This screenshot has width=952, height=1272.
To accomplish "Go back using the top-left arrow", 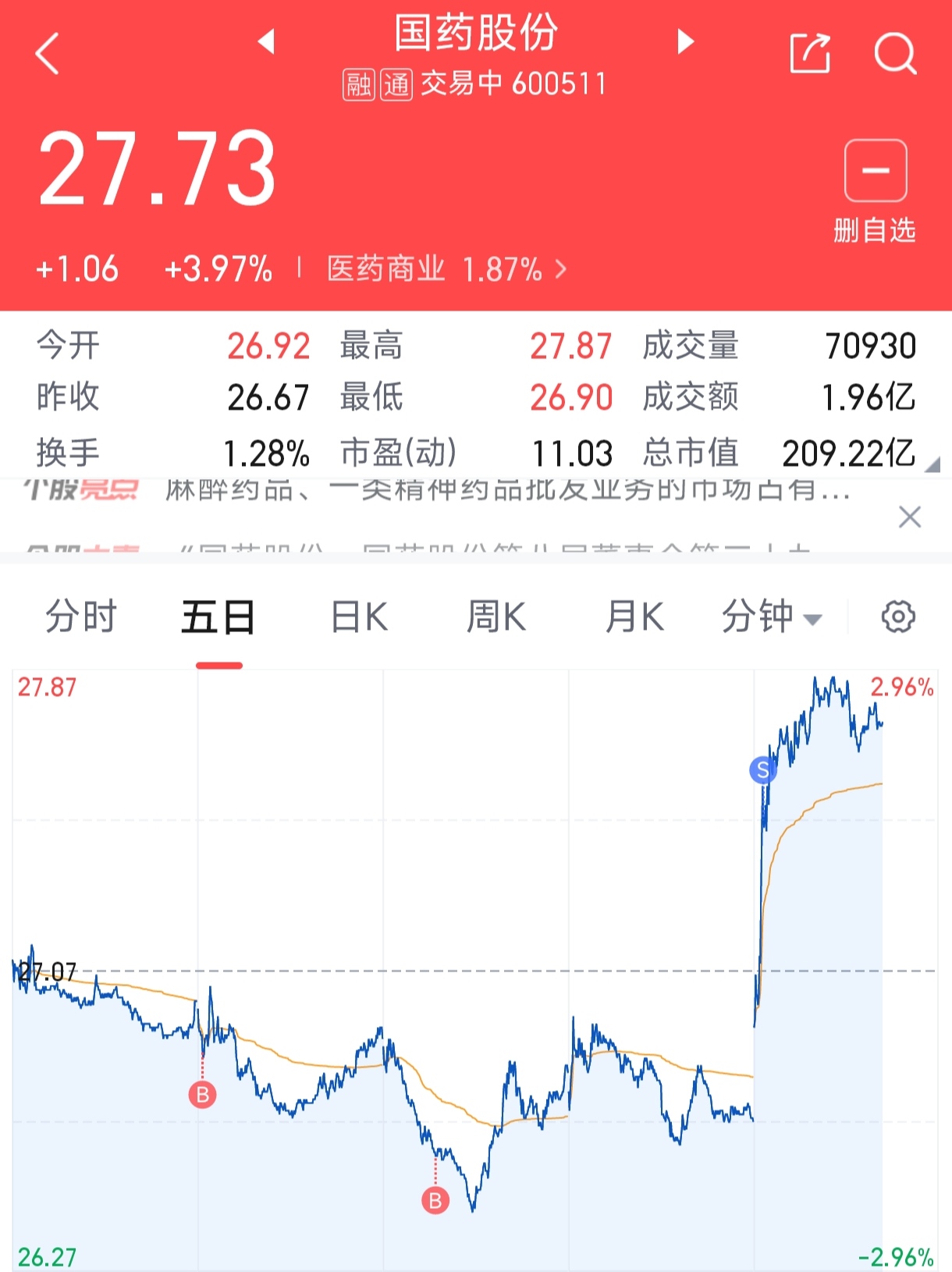I will 48,54.
